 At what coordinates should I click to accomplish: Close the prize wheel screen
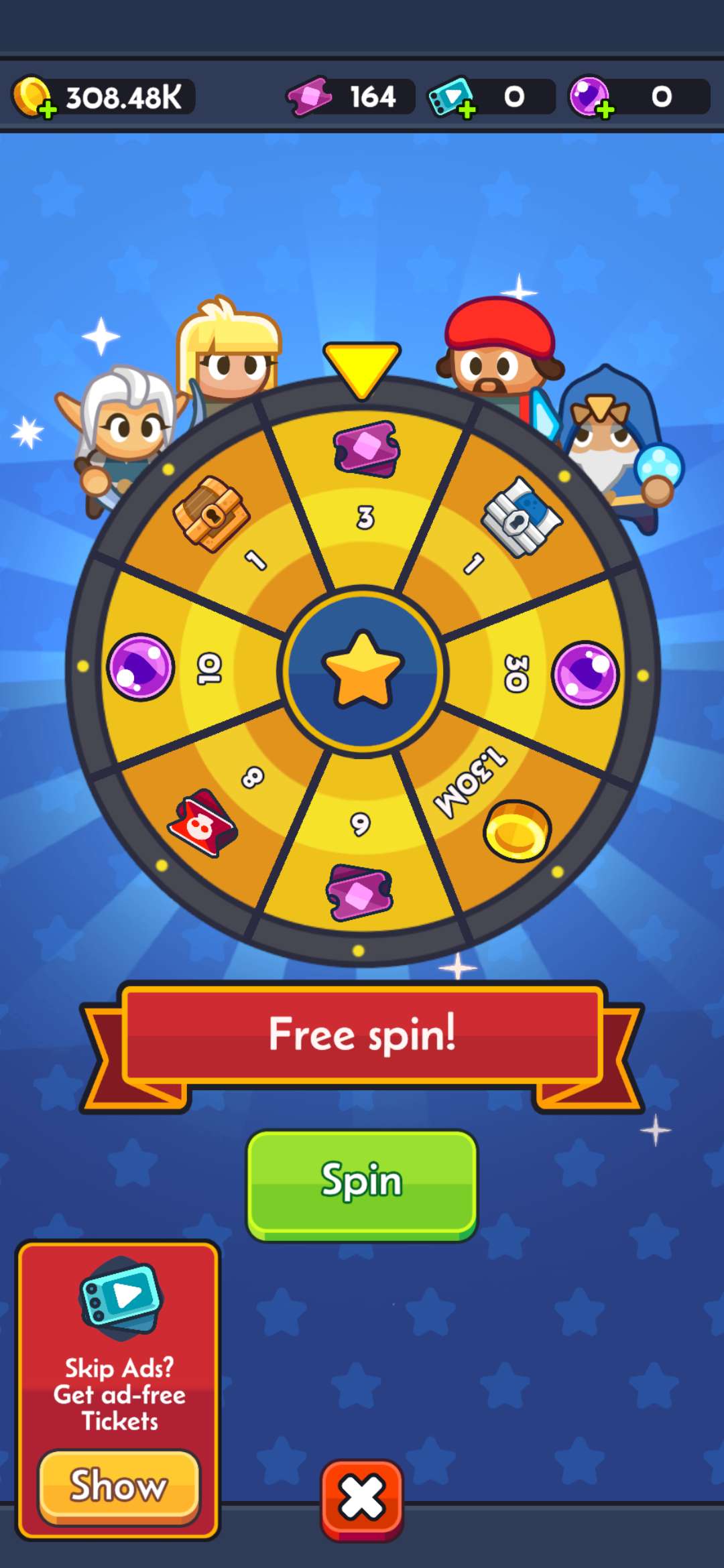362,1498
